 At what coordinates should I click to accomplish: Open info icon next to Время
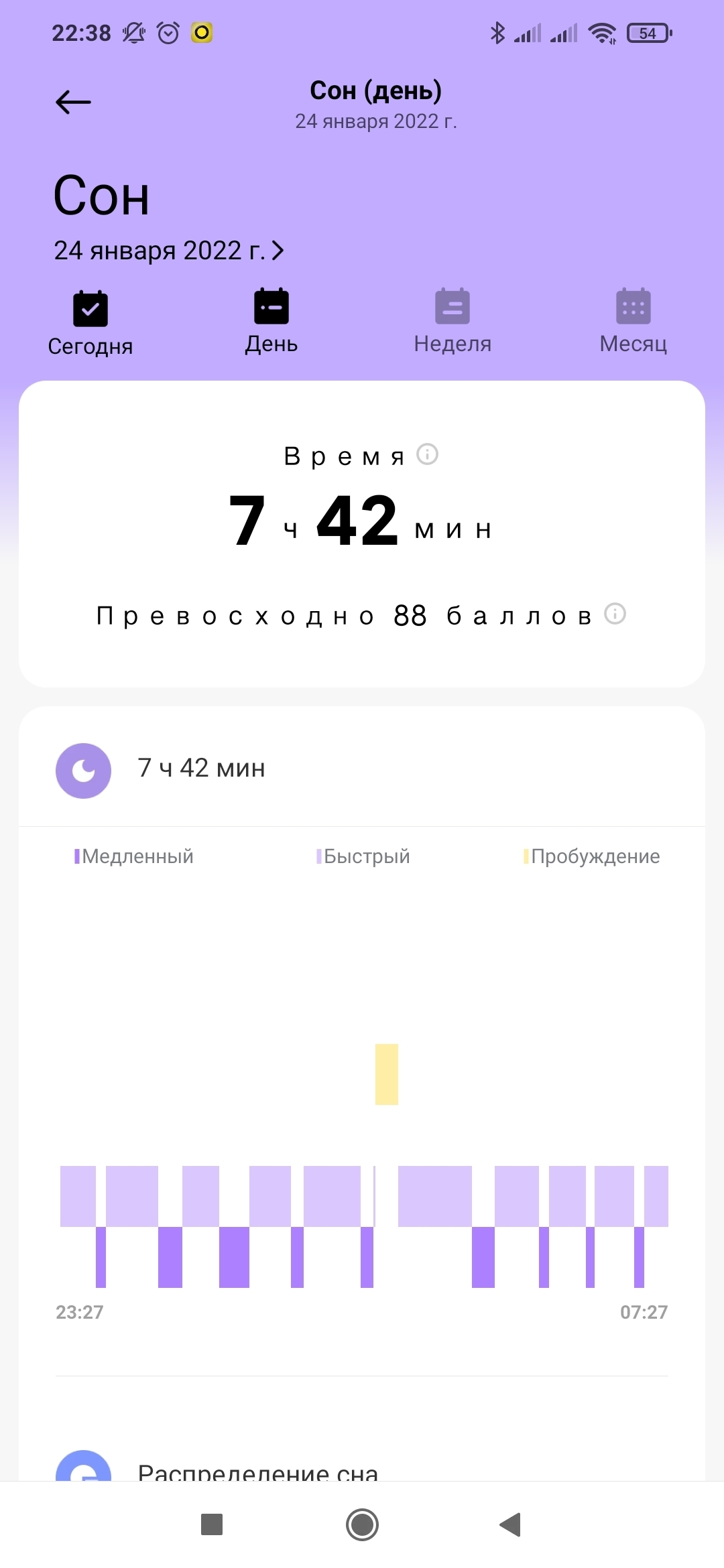point(427,454)
